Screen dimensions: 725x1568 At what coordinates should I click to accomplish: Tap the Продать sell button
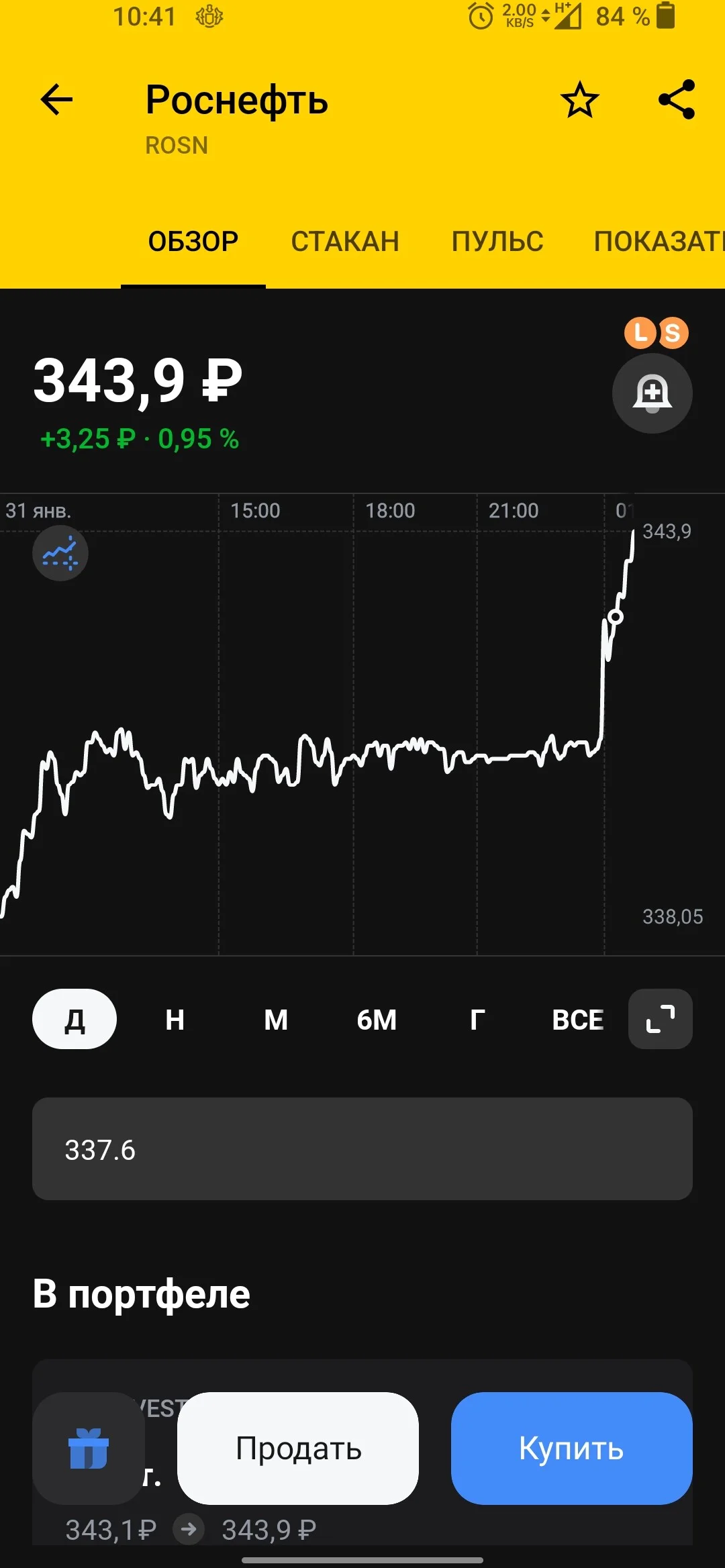tap(298, 1449)
